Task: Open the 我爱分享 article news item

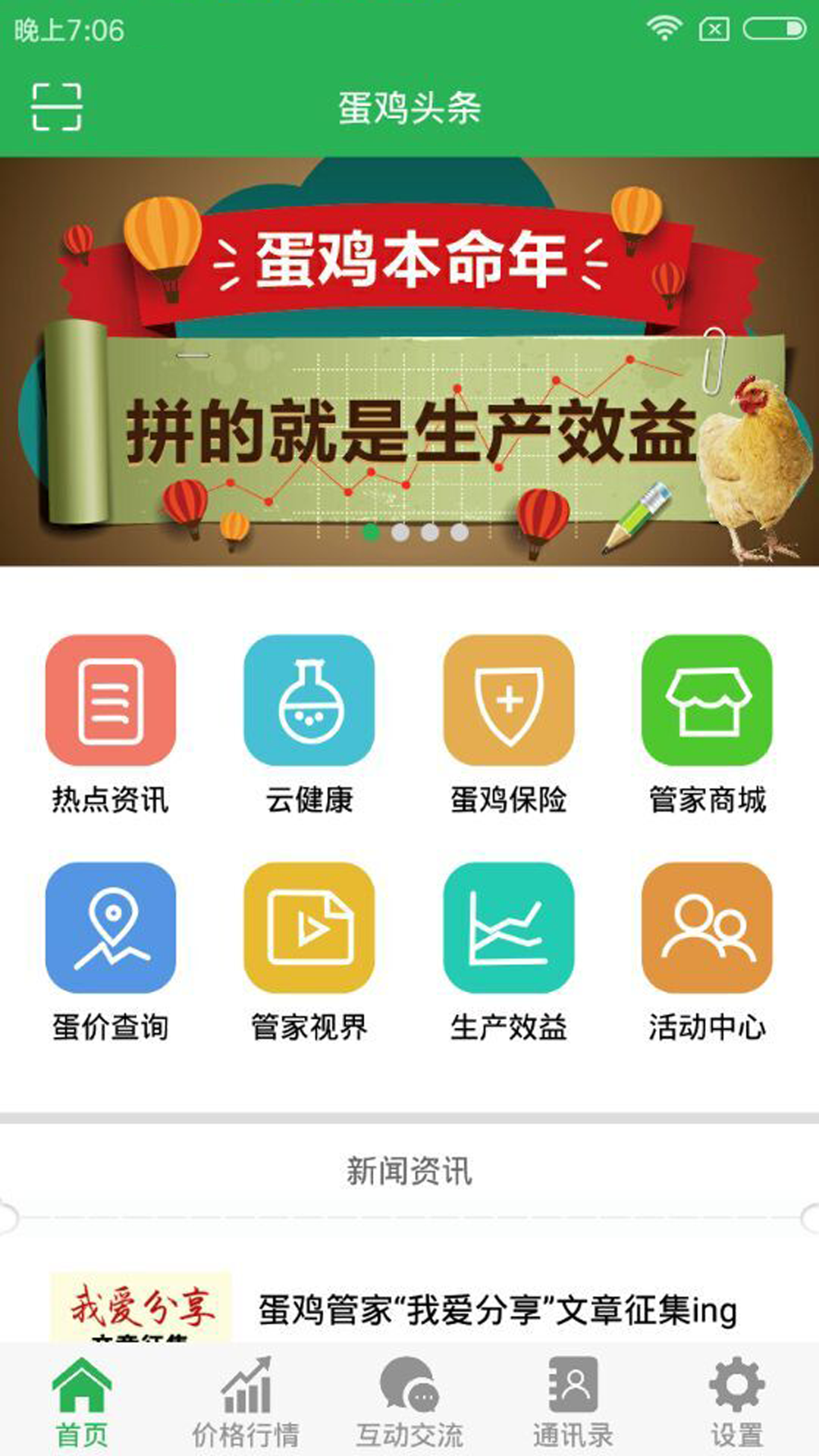Action: pyautogui.click(x=409, y=1308)
